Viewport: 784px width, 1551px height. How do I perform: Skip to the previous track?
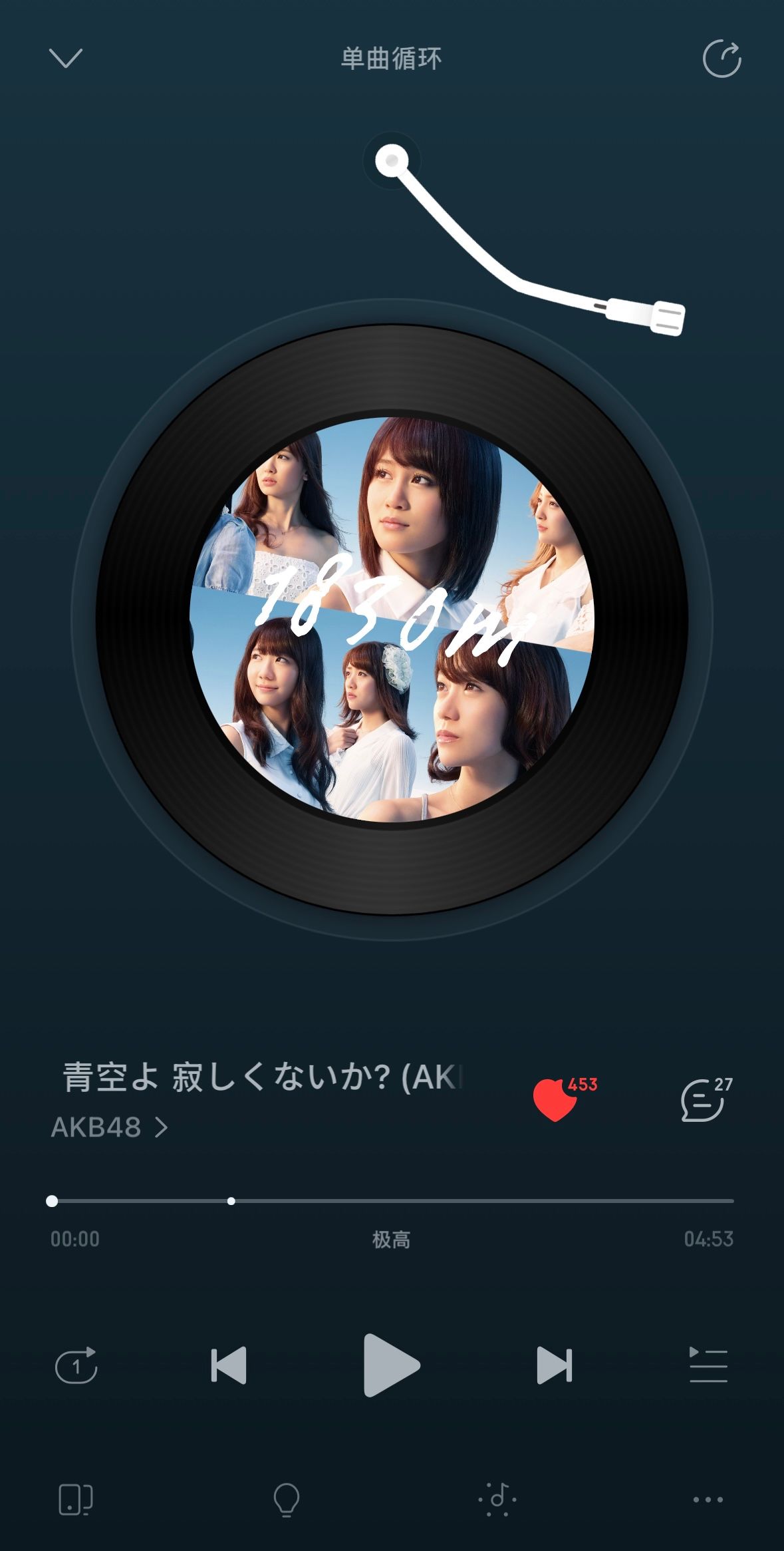coord(229,1365)
